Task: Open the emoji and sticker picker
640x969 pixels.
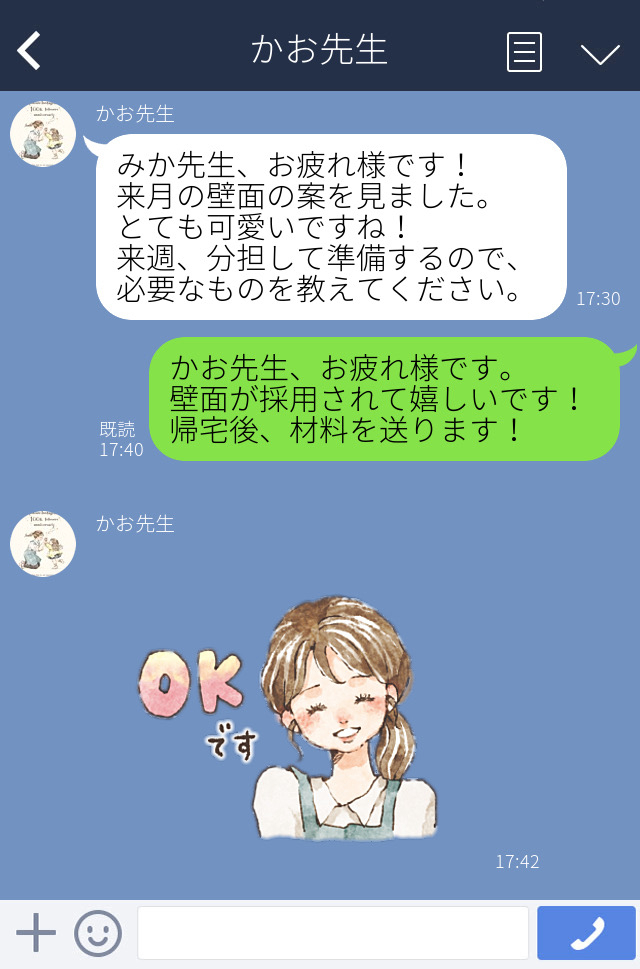Action: click(98, 933)
